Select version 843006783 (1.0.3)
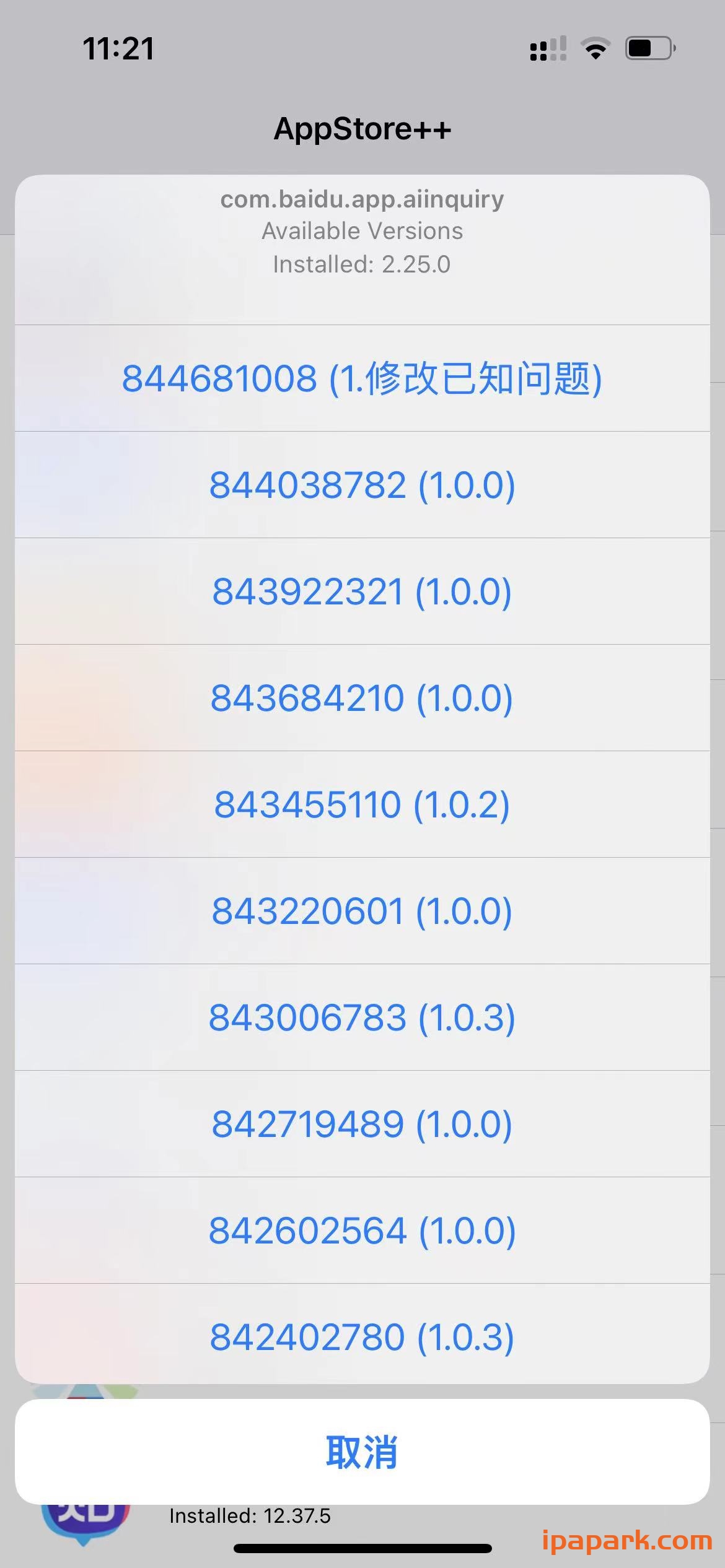Image resolution: width=725 pixels, height=1568 pixels. click(x=362, y=1016)
